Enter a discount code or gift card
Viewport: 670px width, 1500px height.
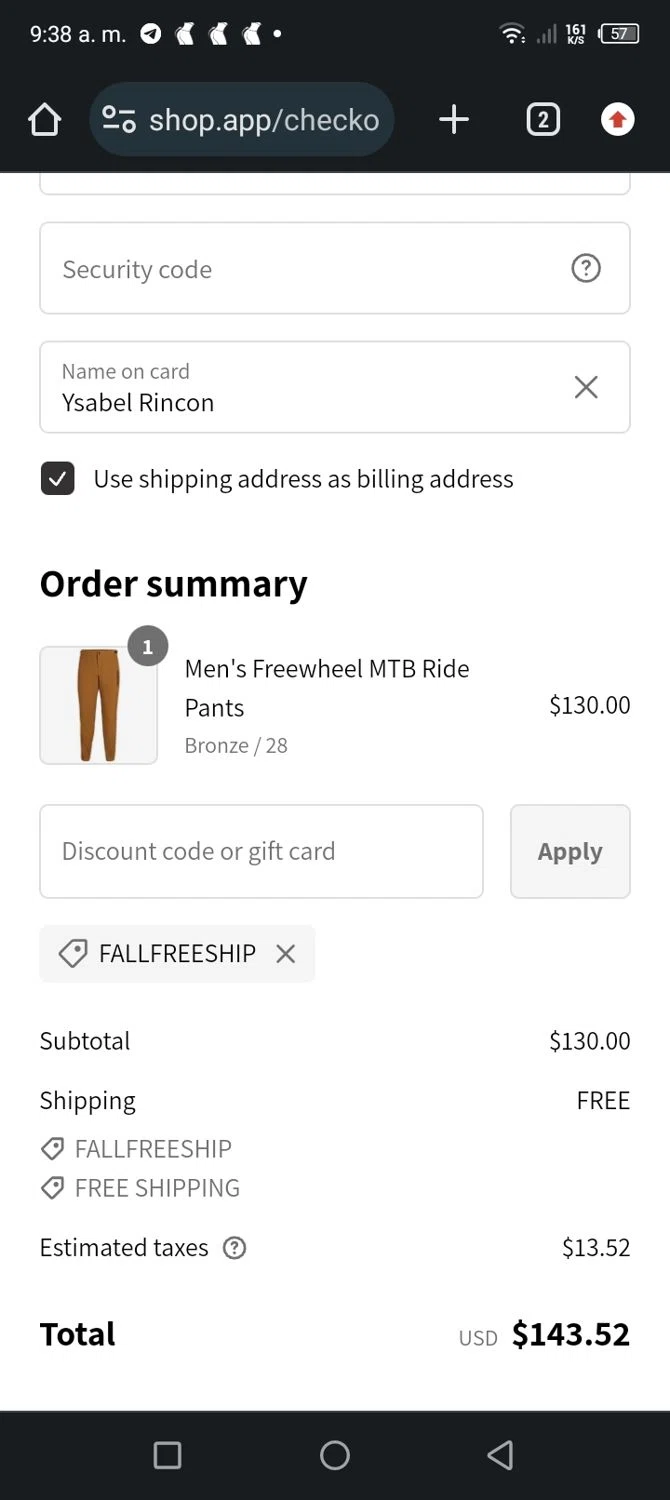pos(261,852)
